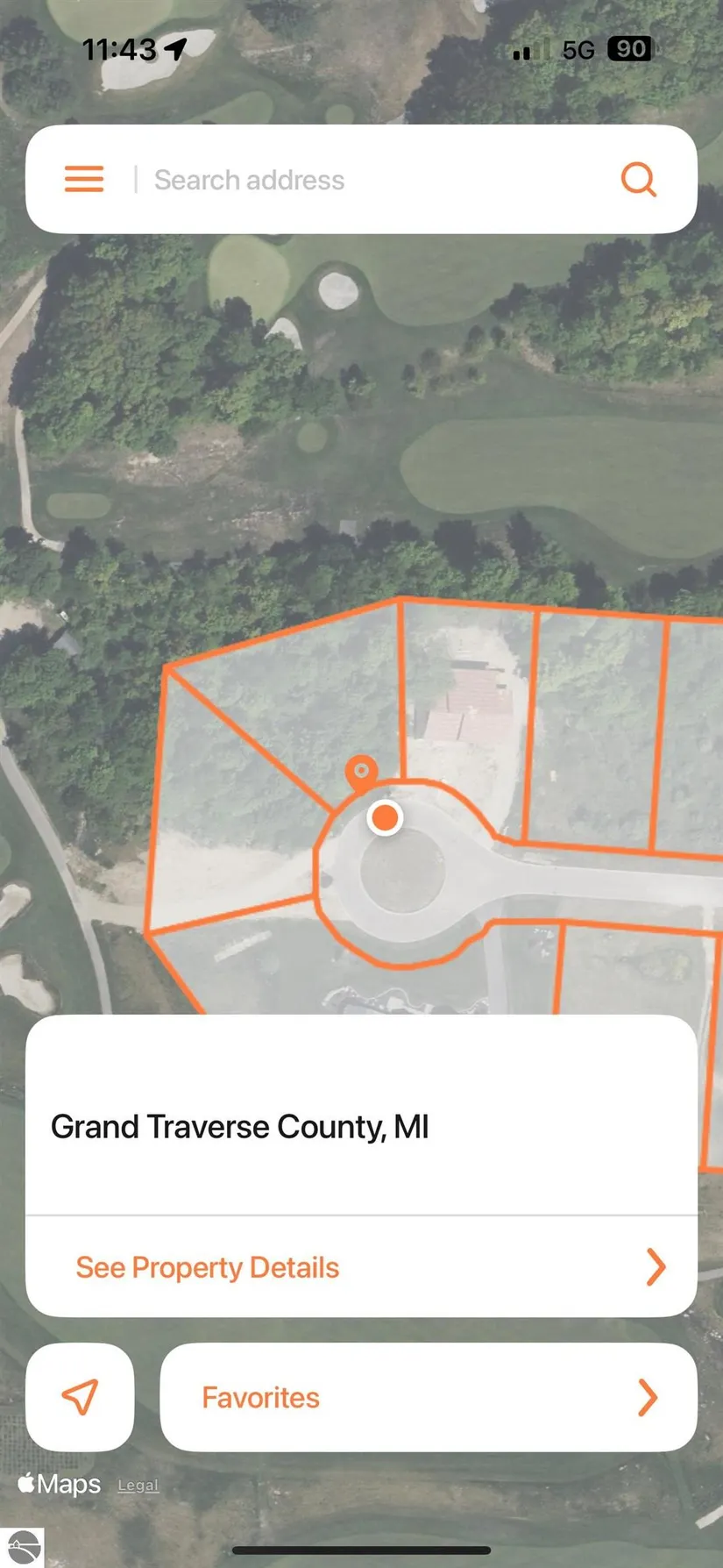Open the hamburger menu
The width and height of the screenshot is (723, 1568).
[84, 179]
